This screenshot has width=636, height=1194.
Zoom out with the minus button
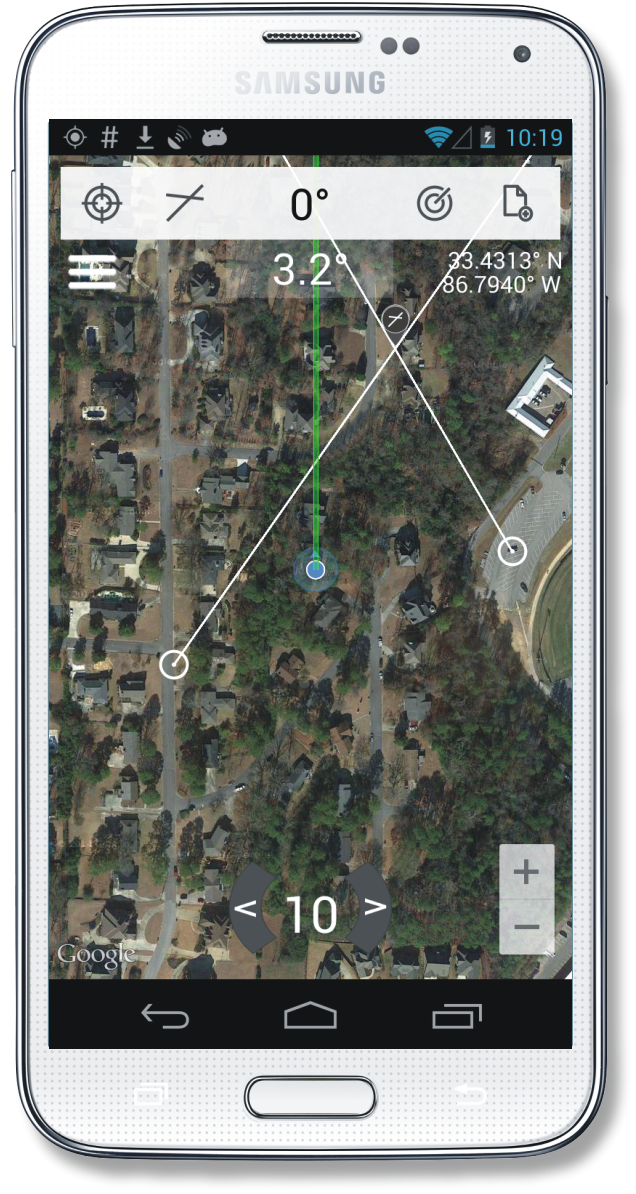(x=526, y=927)
